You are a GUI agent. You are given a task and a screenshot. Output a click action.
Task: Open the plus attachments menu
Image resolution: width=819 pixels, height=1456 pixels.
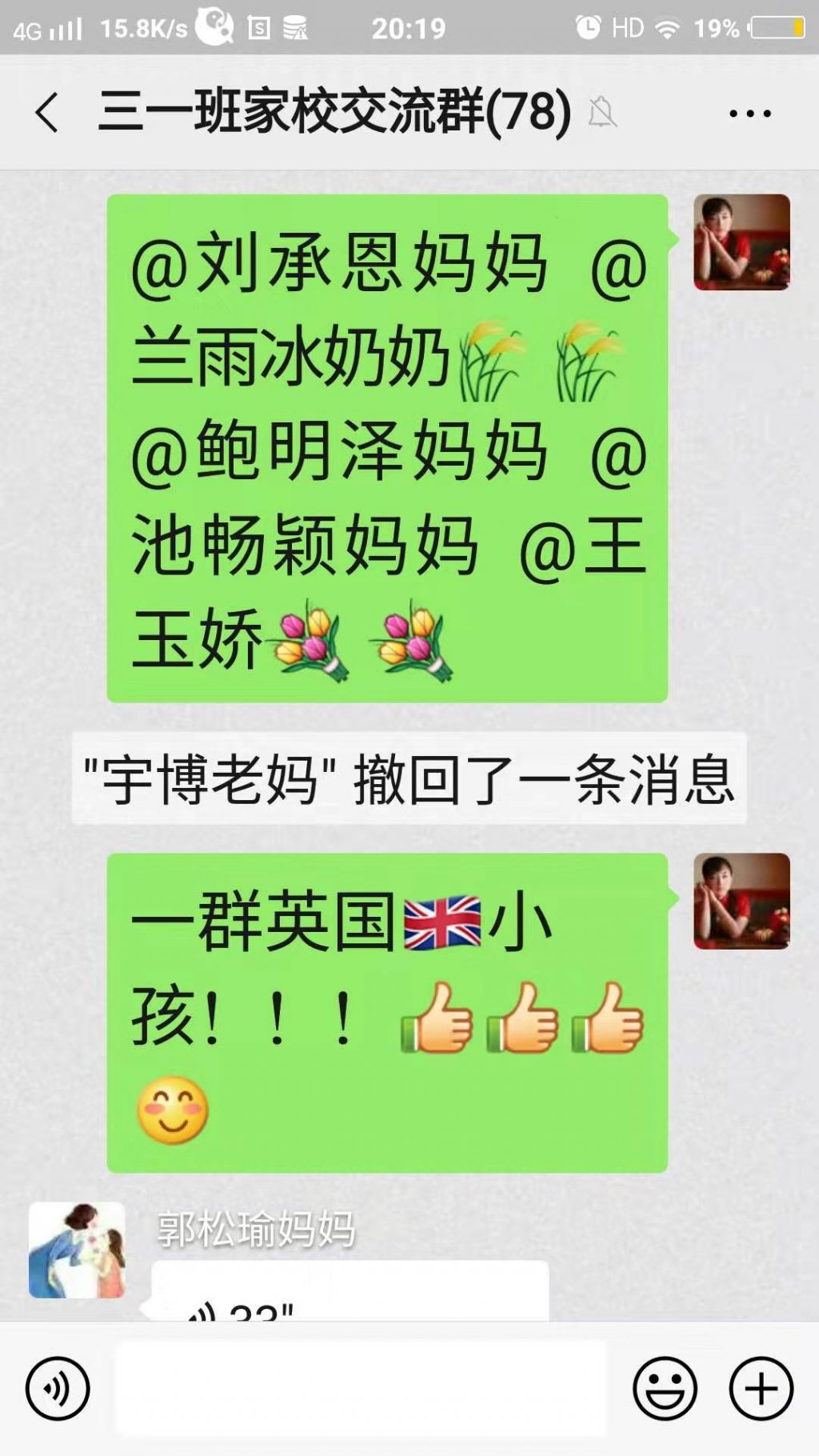pos(761,1389)
